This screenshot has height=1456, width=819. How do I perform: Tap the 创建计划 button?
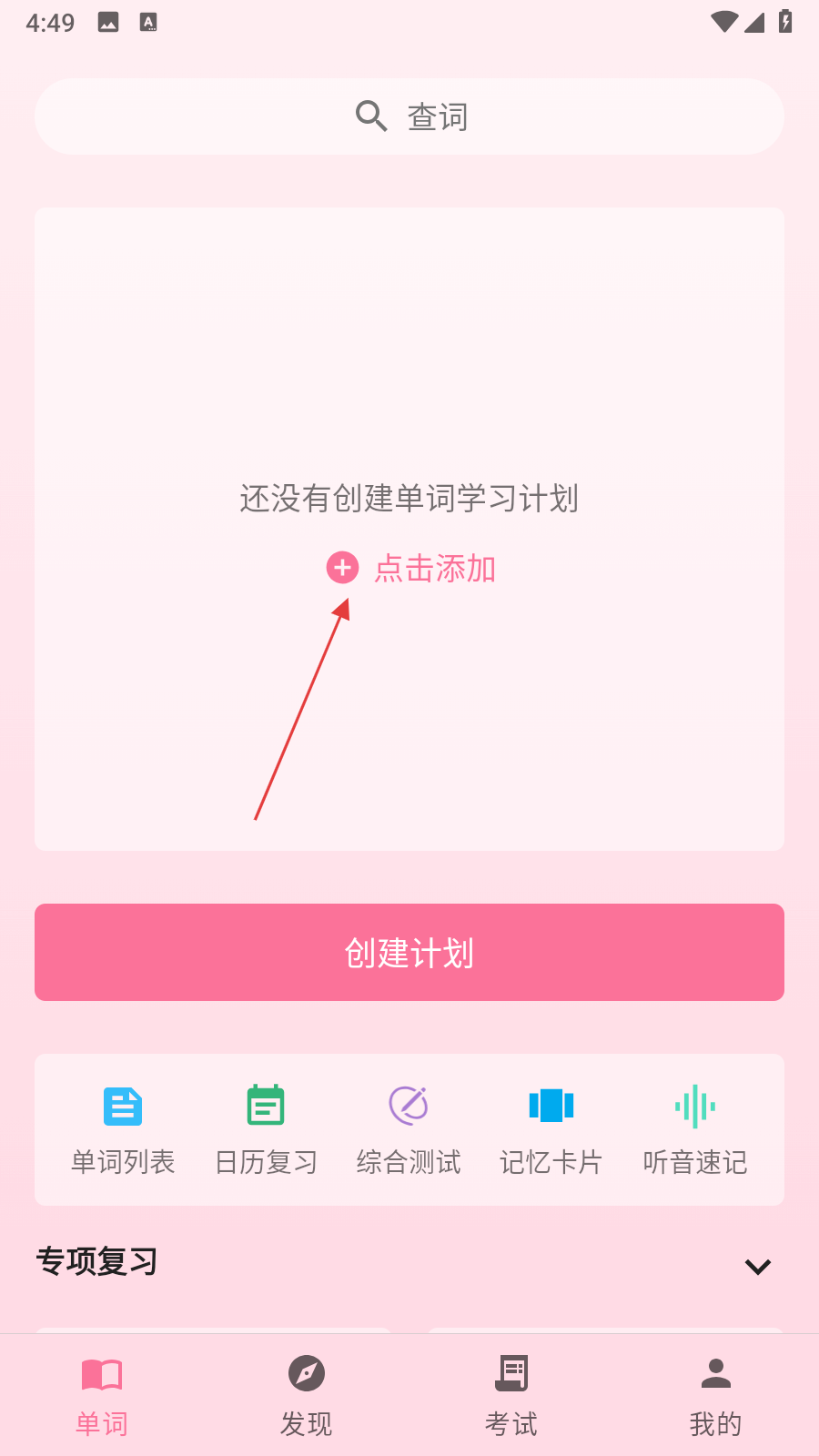click(x=409, y=953)
